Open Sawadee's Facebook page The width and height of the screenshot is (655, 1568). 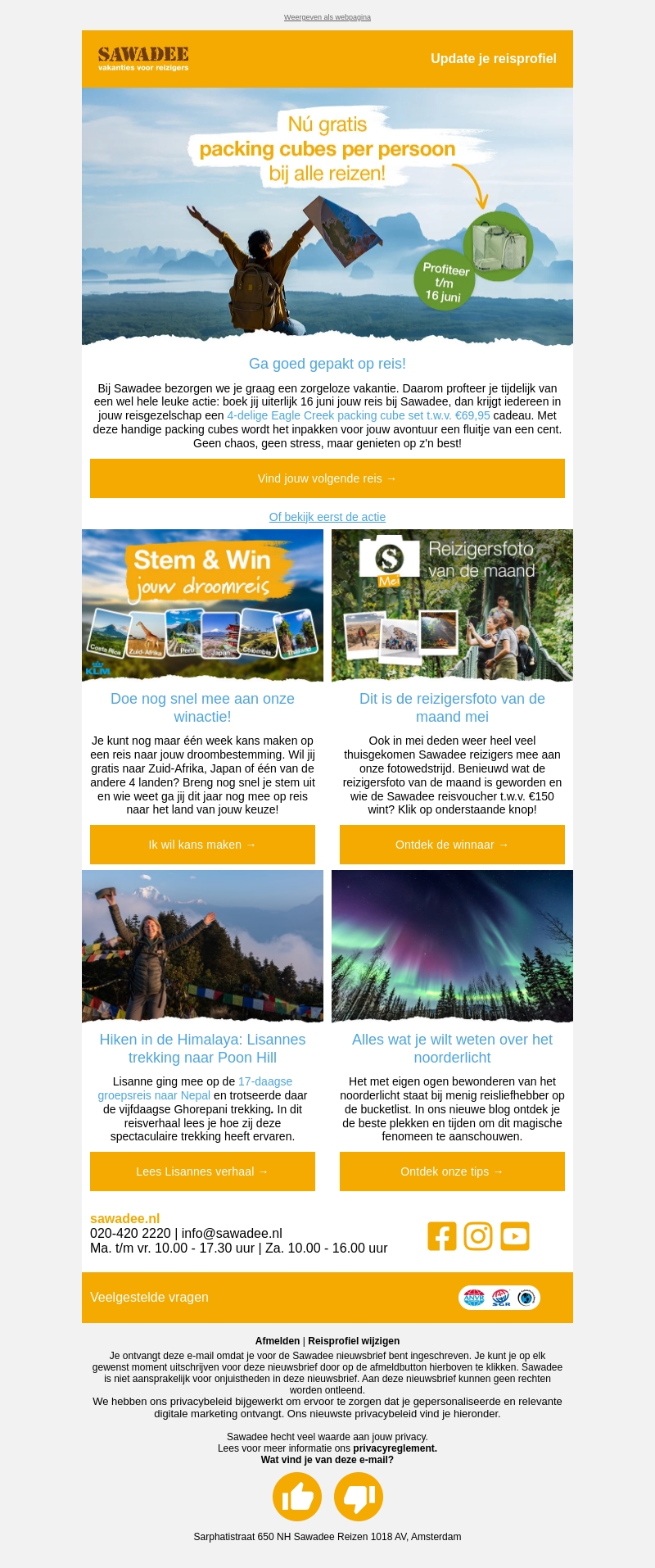442,1235
